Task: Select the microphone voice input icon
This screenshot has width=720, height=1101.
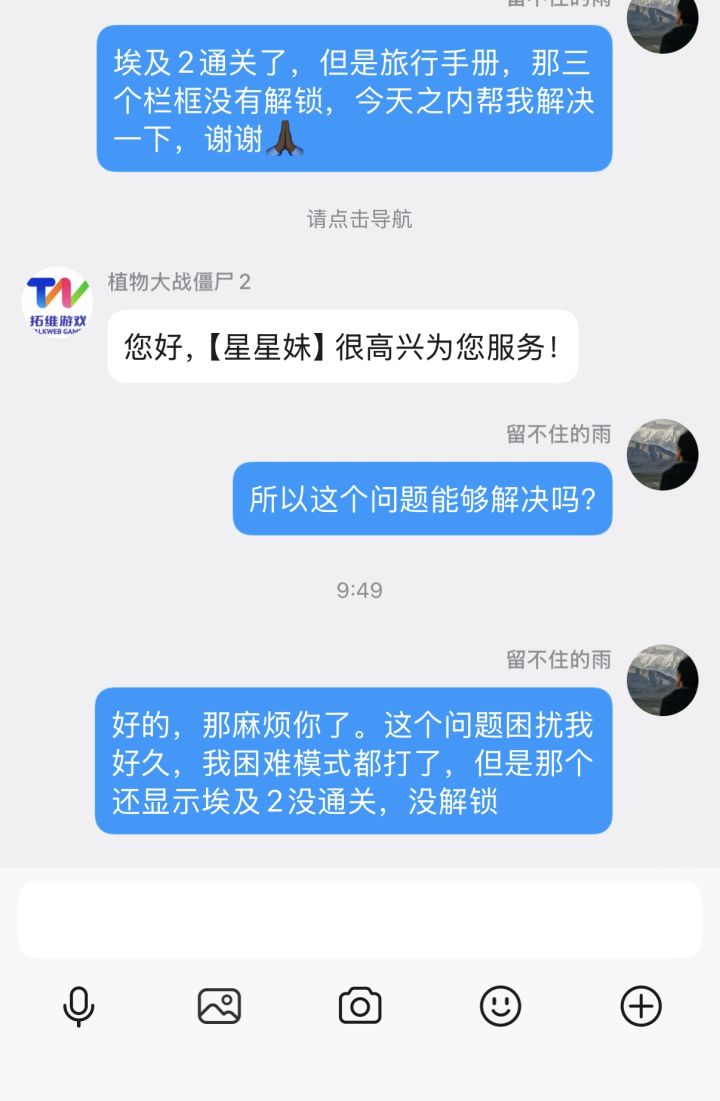Action: coord(80,1009)
